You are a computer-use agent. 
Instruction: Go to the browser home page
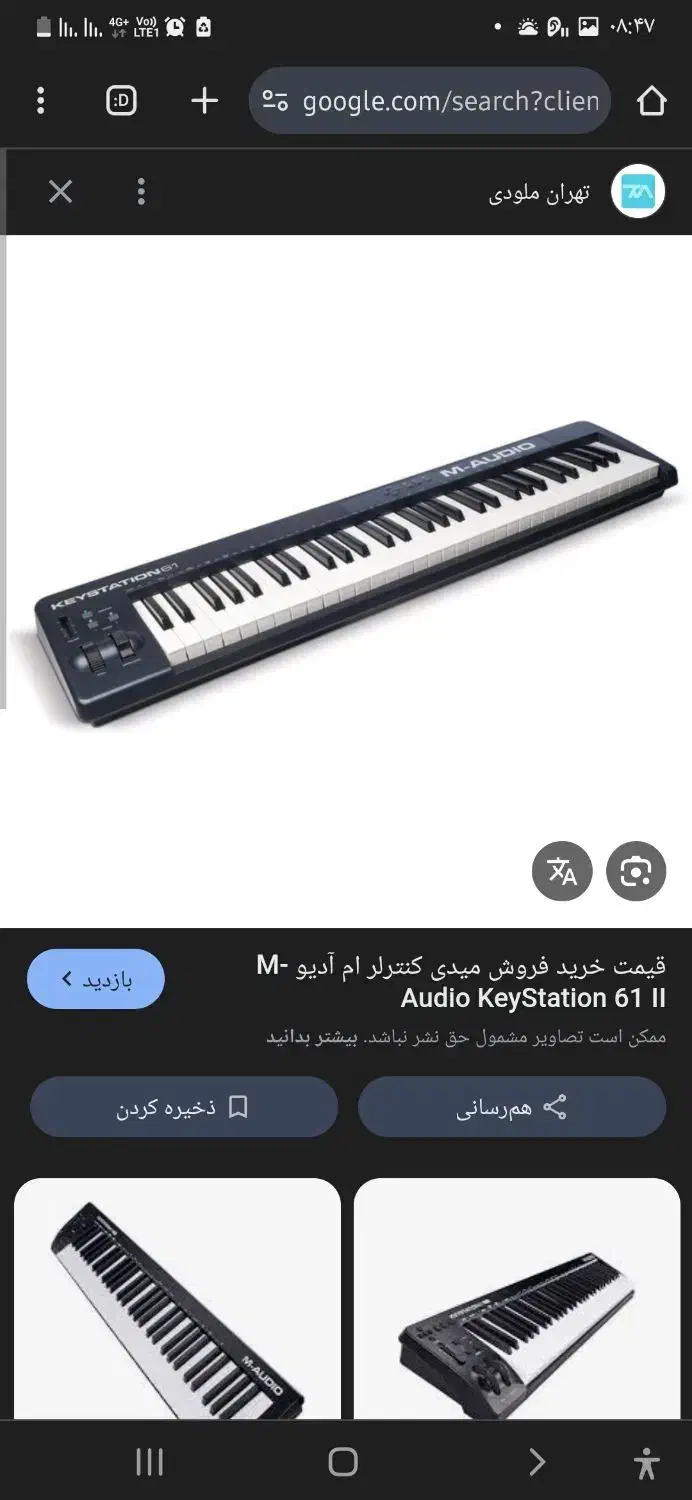[x=652, y=100]
